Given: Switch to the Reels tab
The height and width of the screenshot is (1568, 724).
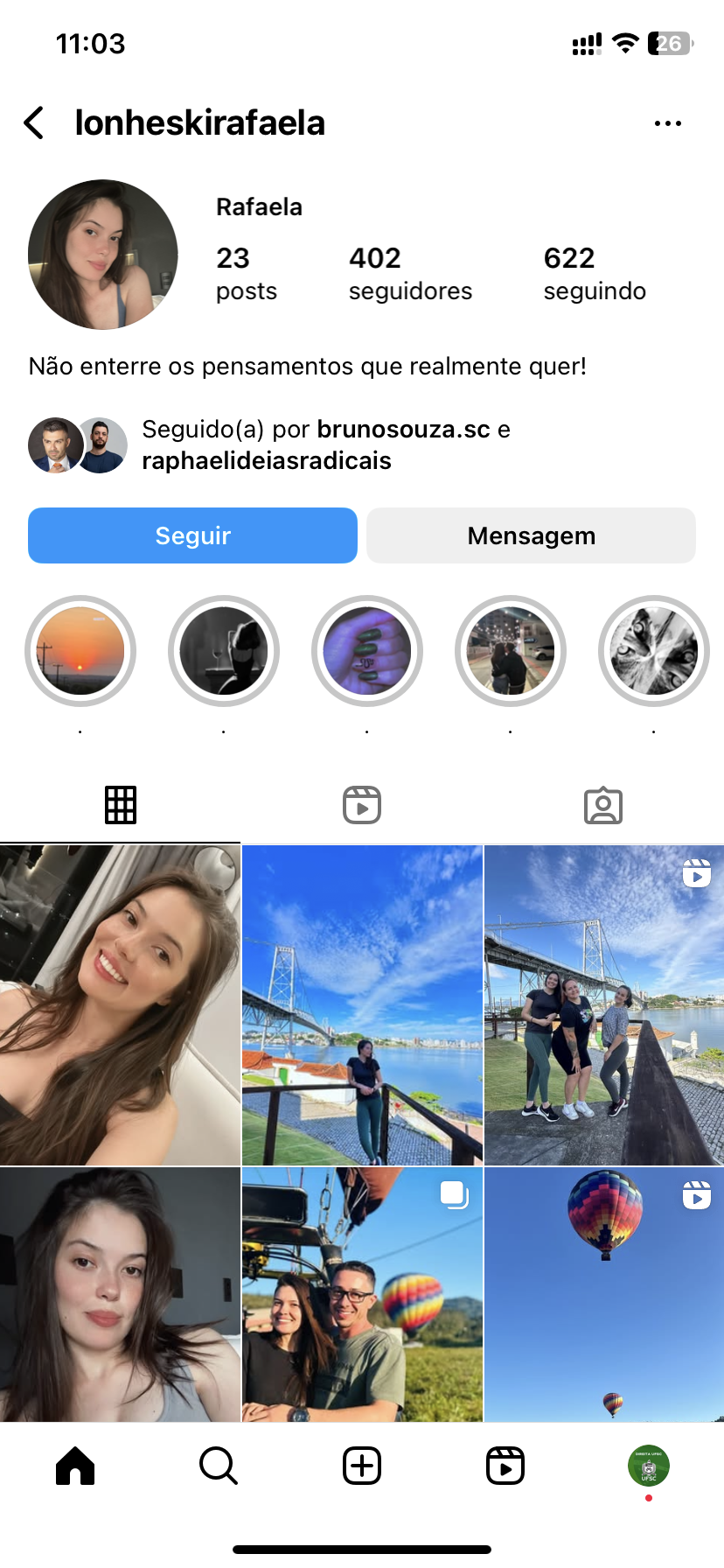Looking at the screenshot, I should pyautogui.click(x=362, y=805).
